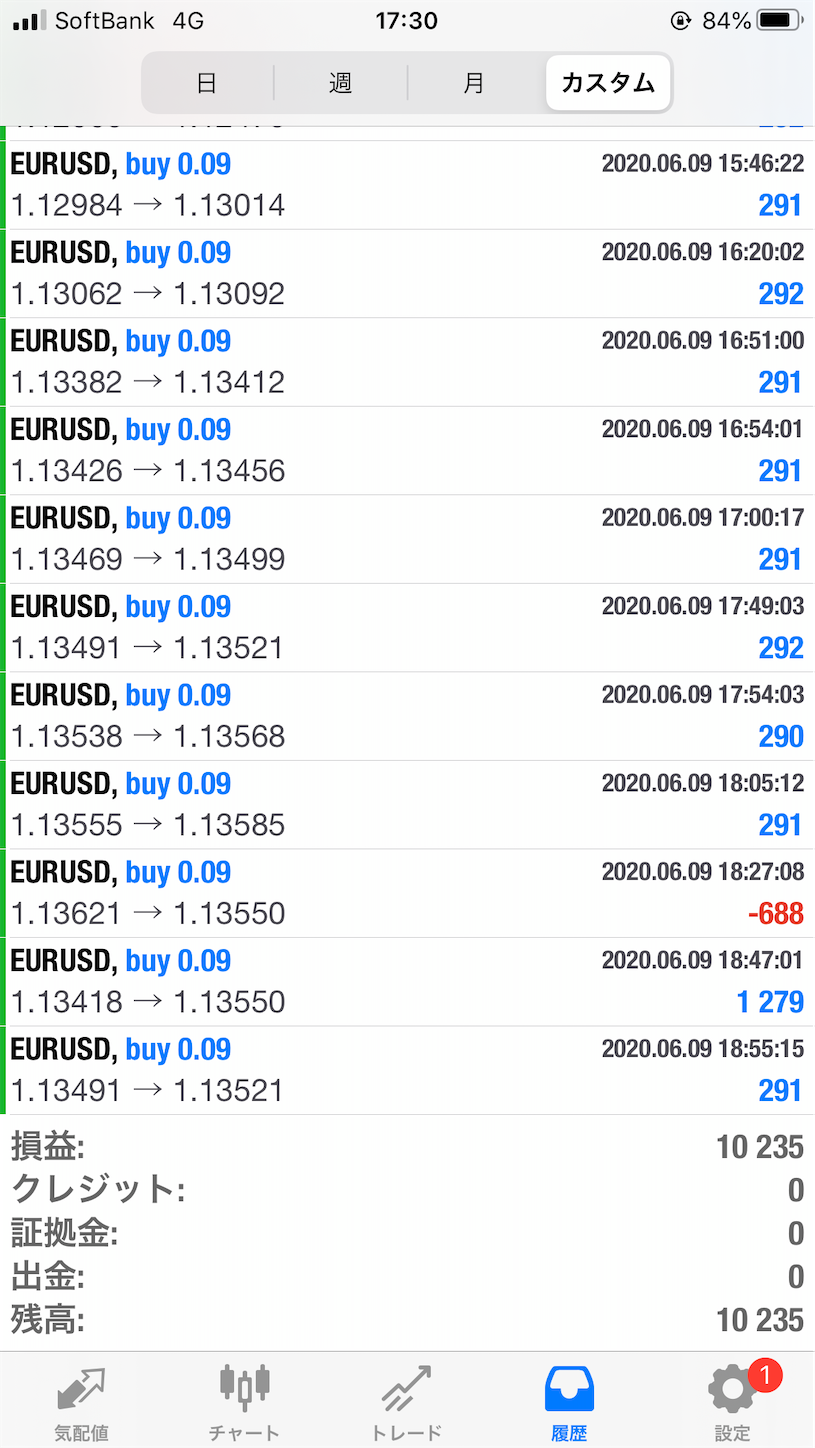This screenshot has width=815, height=1448.
Task: Show the 月 (month) history period
Action: pos(474,82)
